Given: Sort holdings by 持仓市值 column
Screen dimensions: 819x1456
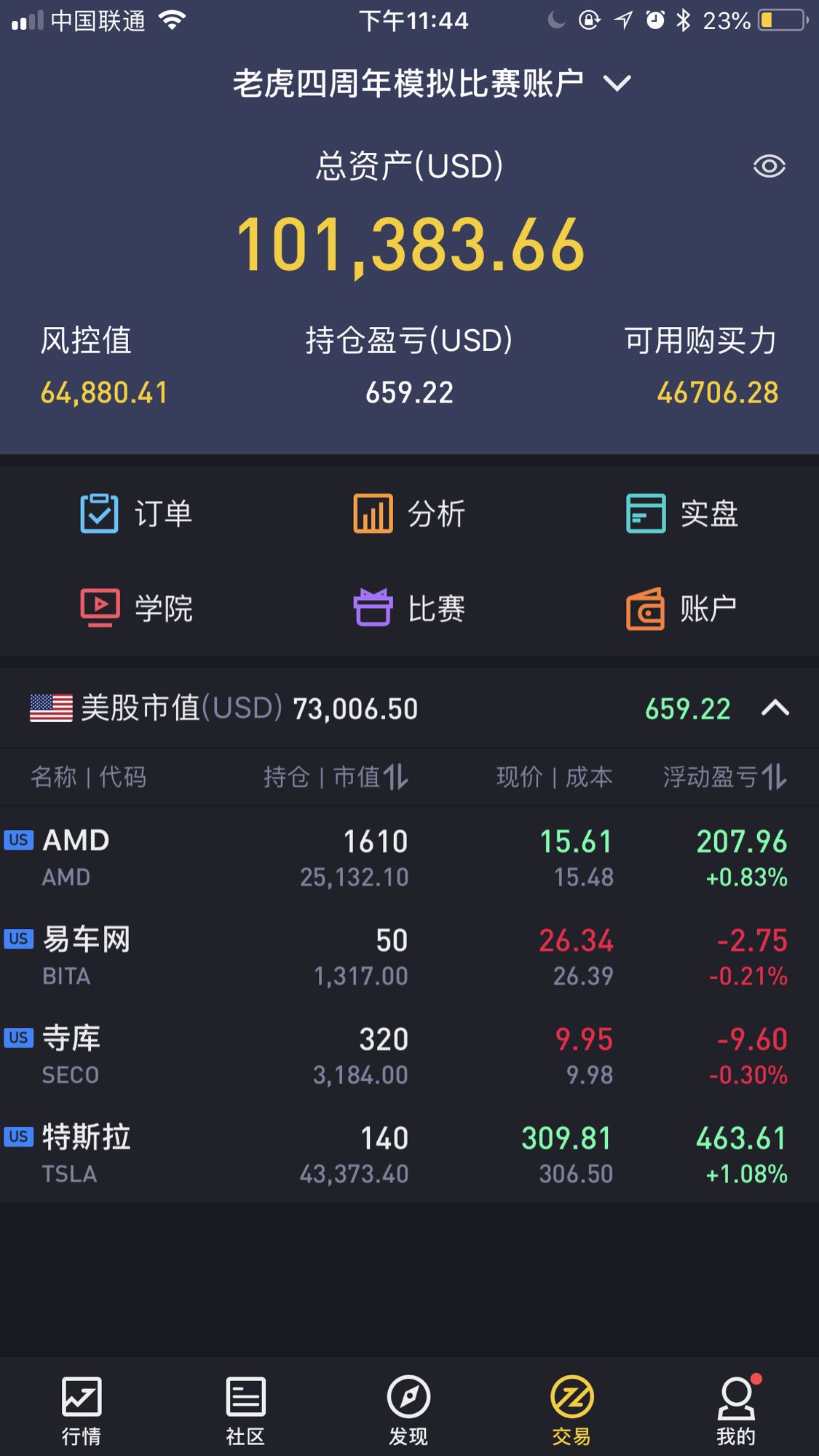Looking at the screenshot, I should click(336, 777).
